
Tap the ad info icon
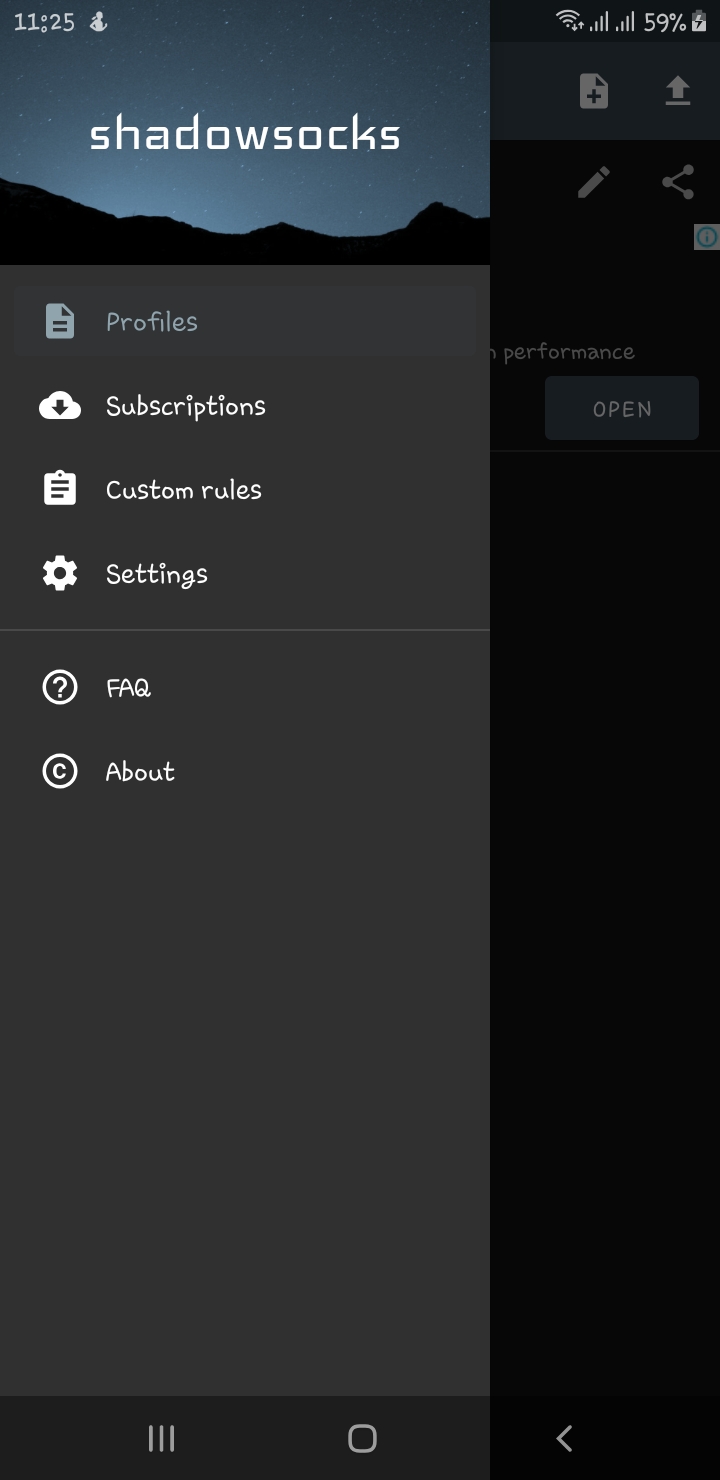click(707, 237)
